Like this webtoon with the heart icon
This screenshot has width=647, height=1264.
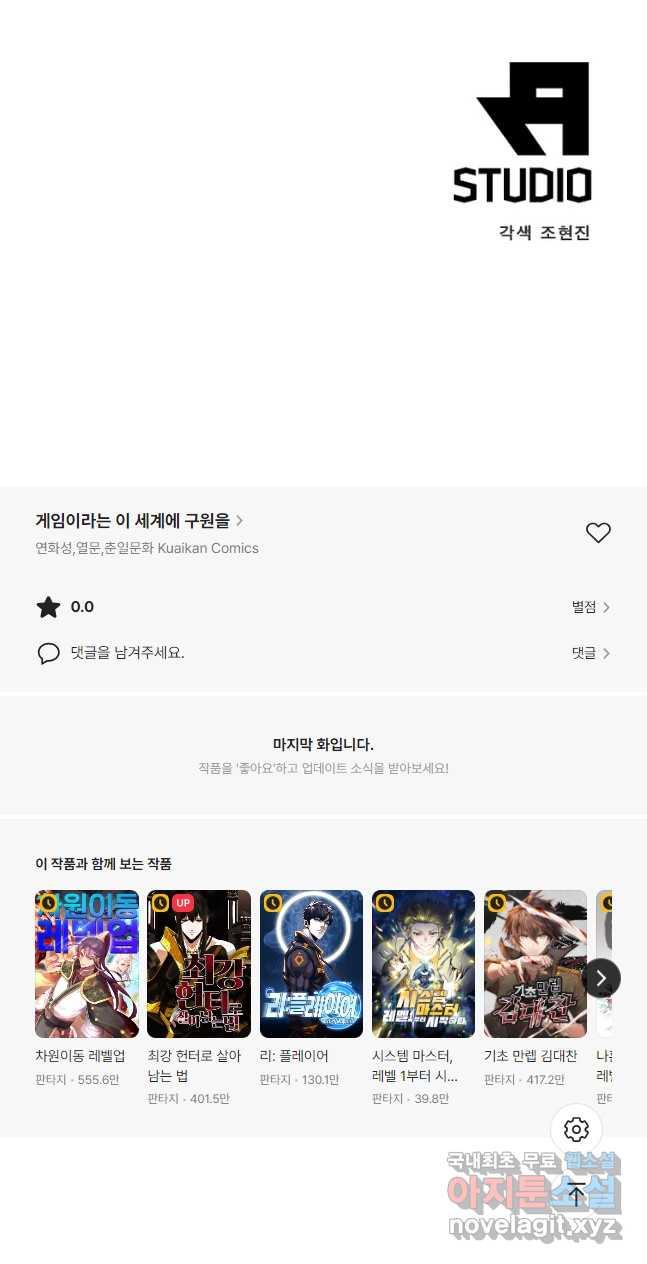[x=598, y=533]
